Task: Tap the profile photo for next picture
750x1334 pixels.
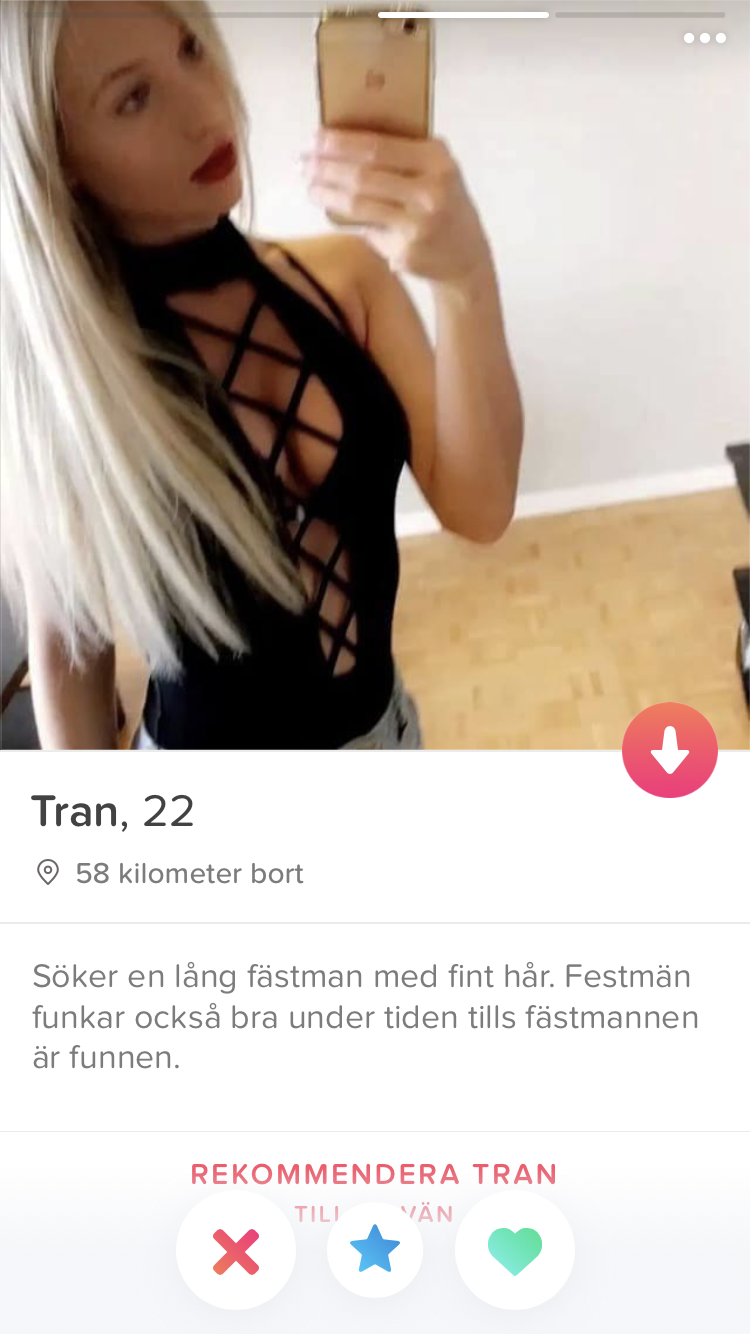Action: point(375,375)
